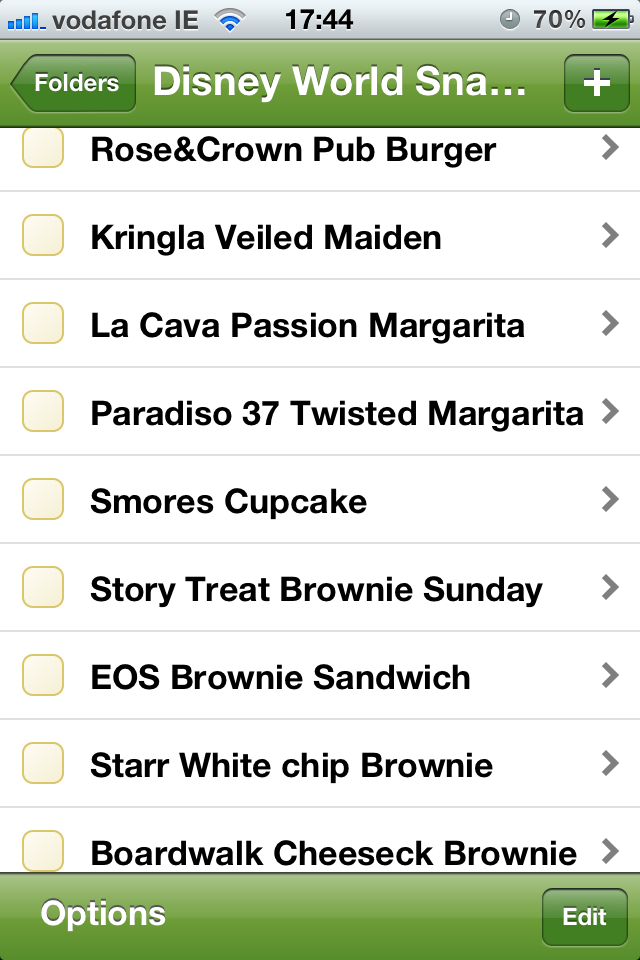The height and width of the screenshot is (960, 640).
Task: Tick the La Cava Passion Margarita checkbox
Action: (x=43, y=325)
